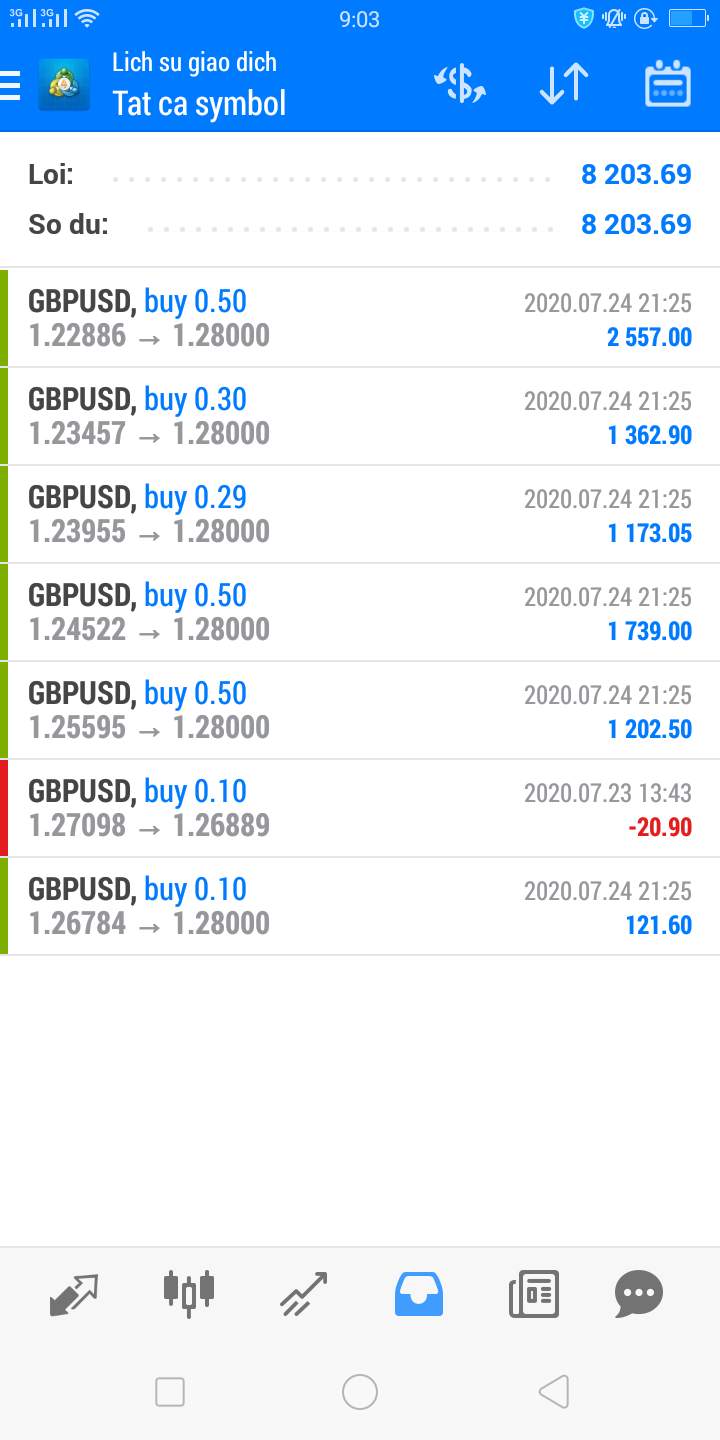Go to the Trade tab

click(x=304, y=1294)
